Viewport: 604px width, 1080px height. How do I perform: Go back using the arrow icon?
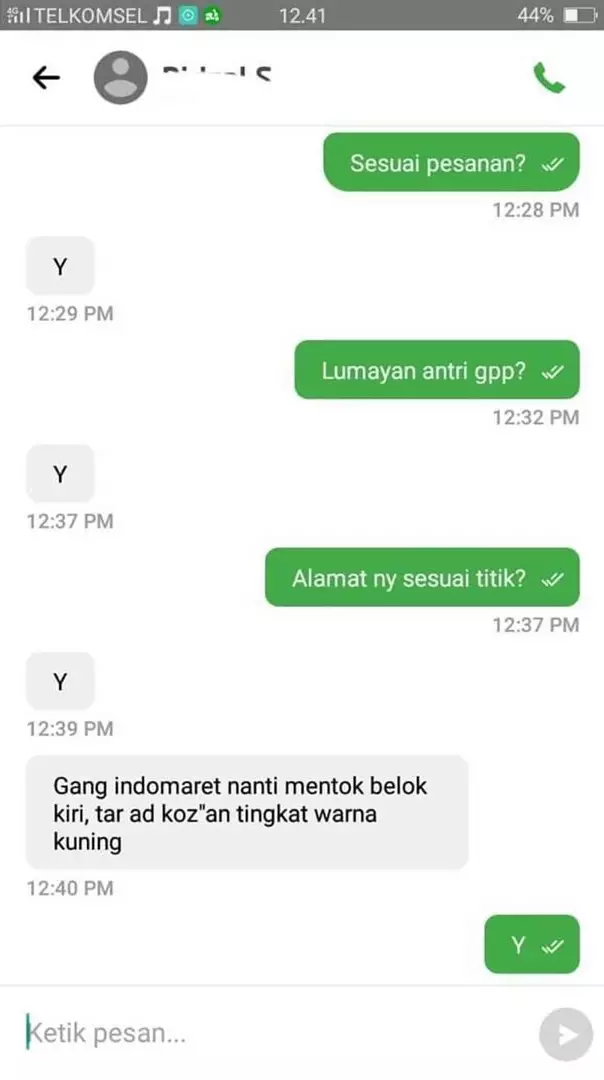(46, 78)
